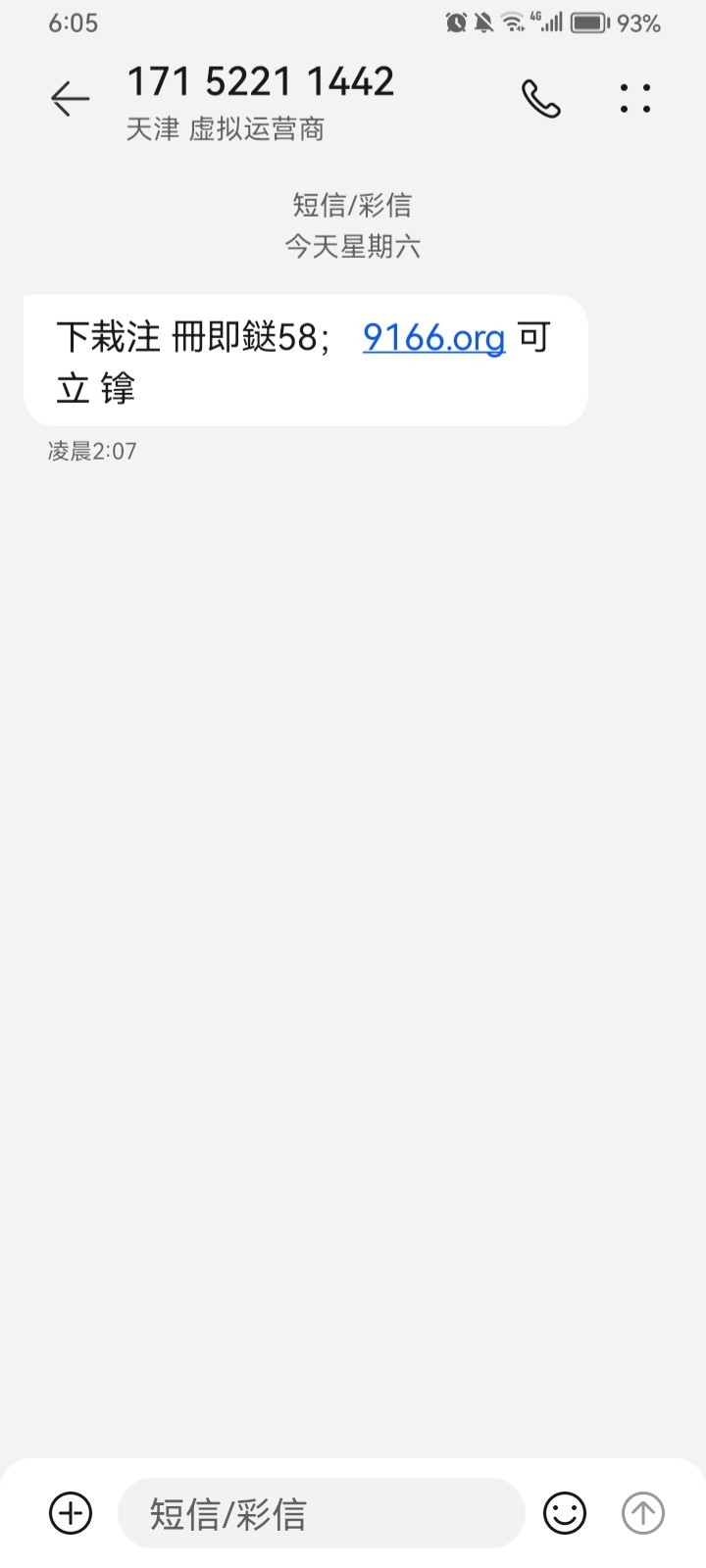Tap the send arrow button

(642, 1512)
